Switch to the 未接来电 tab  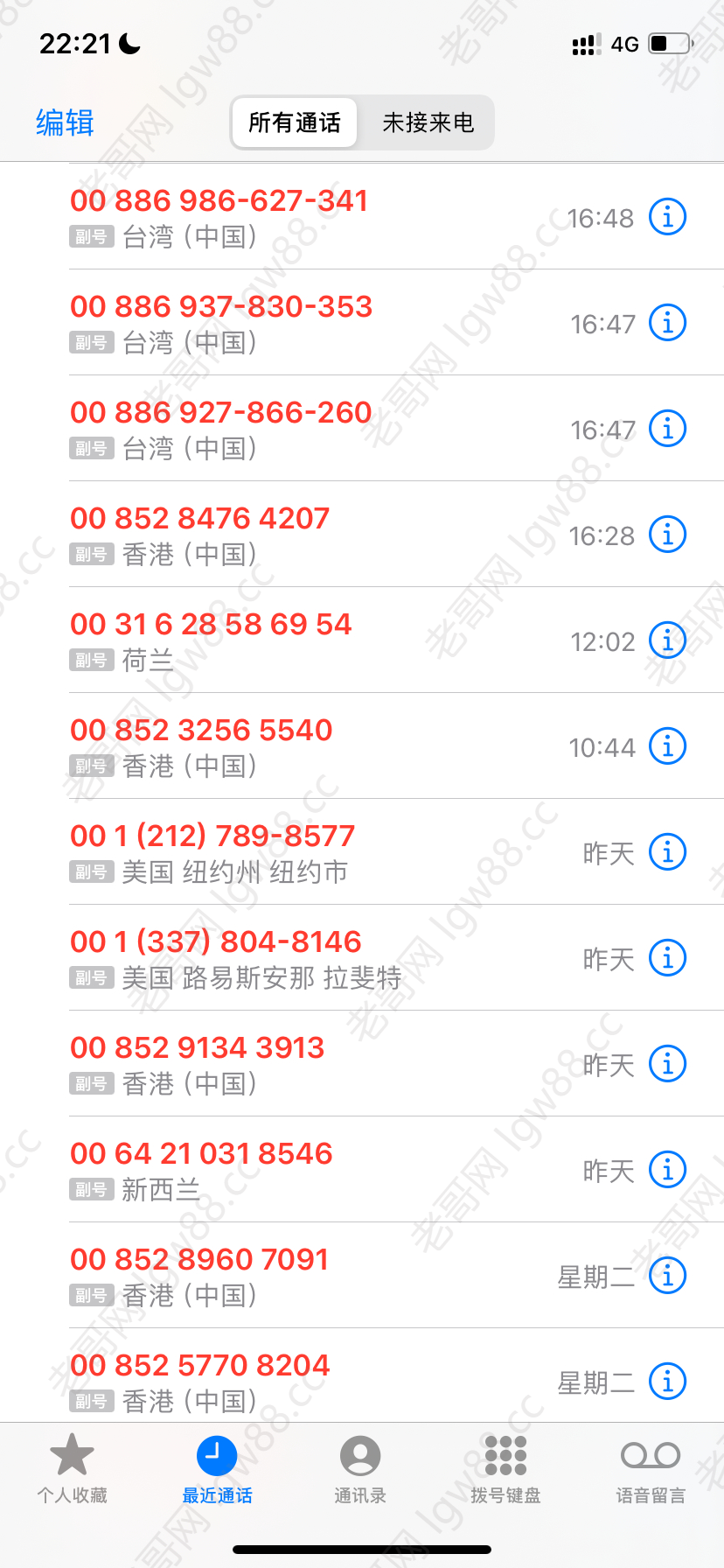click(x=428, y=122)
